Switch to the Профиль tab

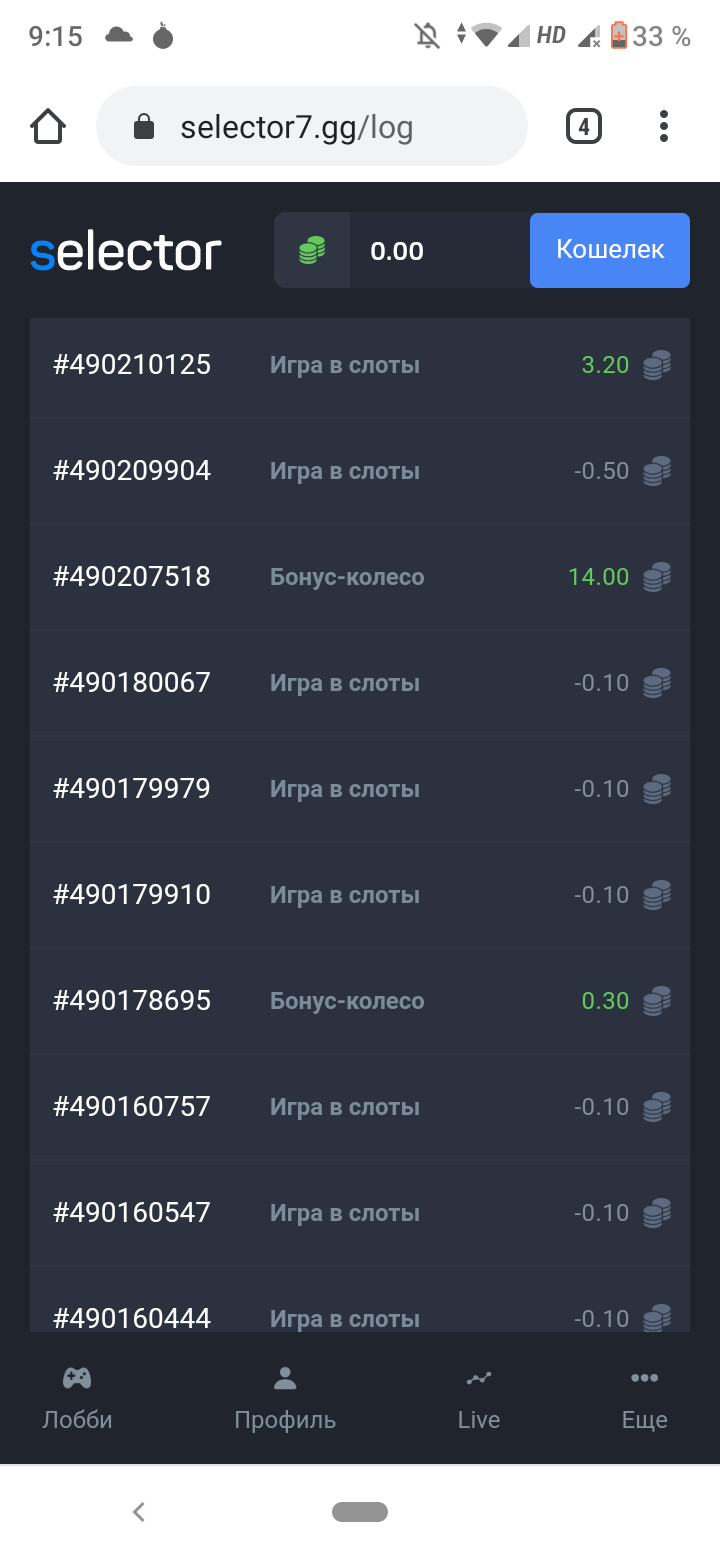(x=285, y=1398)
